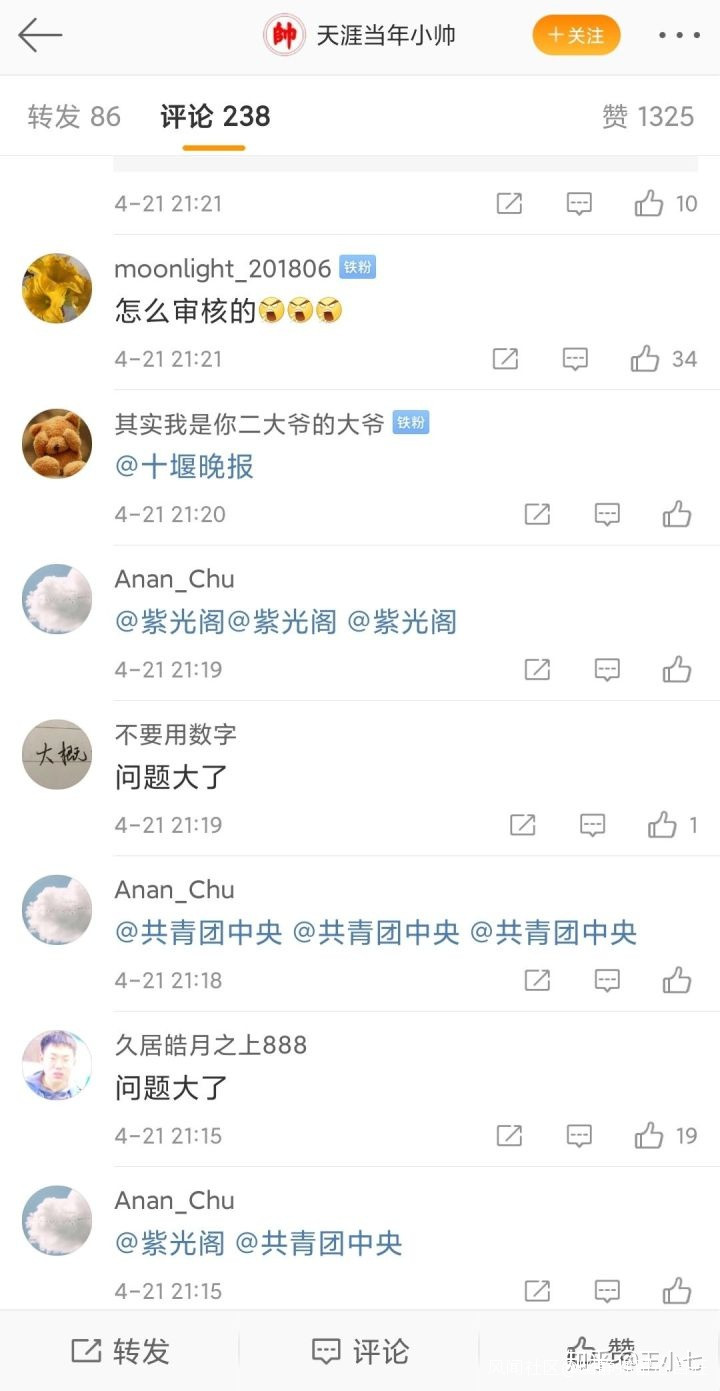Go back with the arrow icon

pyautogui.click(x=40, y=35)
